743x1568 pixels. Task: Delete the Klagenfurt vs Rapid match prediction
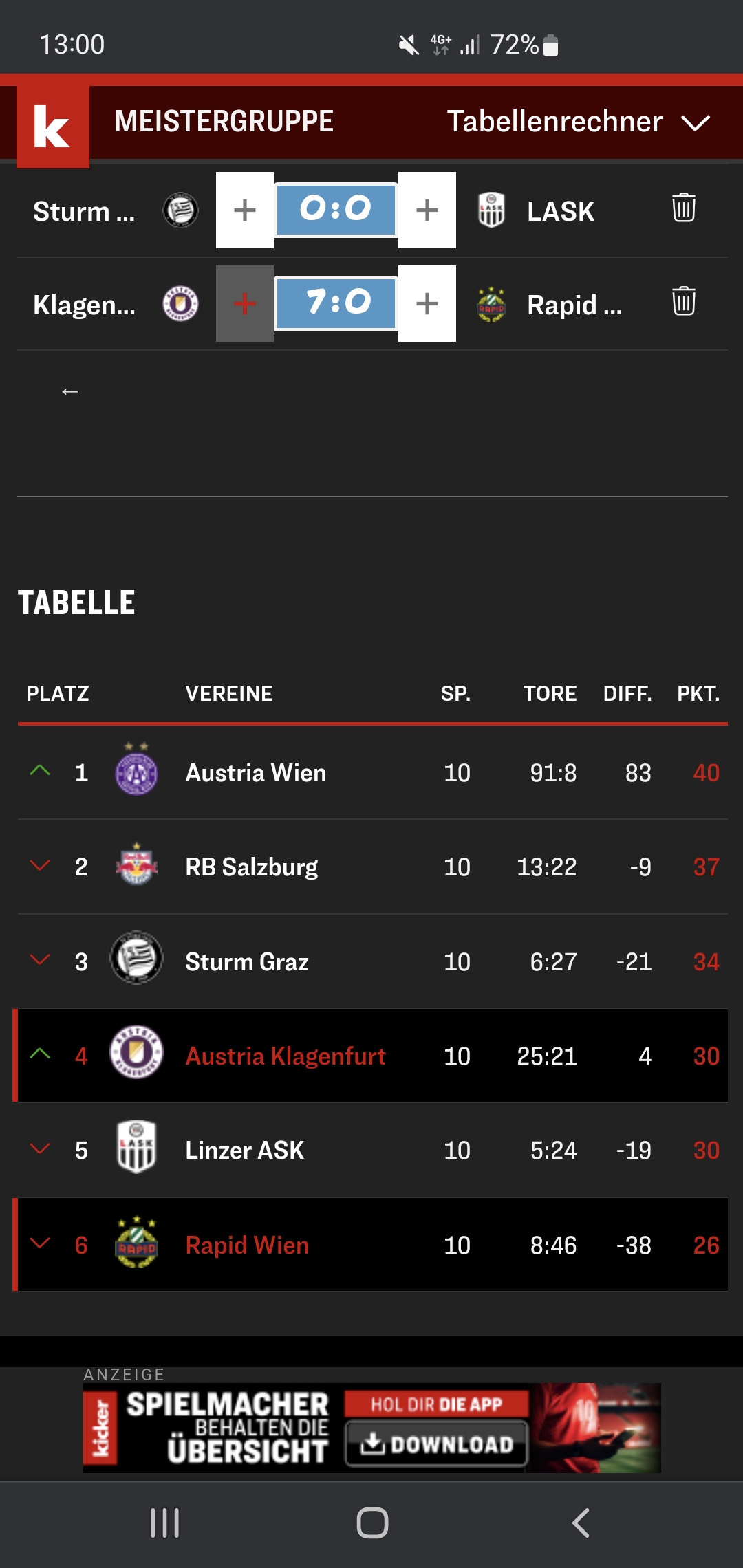pos(684,301)
